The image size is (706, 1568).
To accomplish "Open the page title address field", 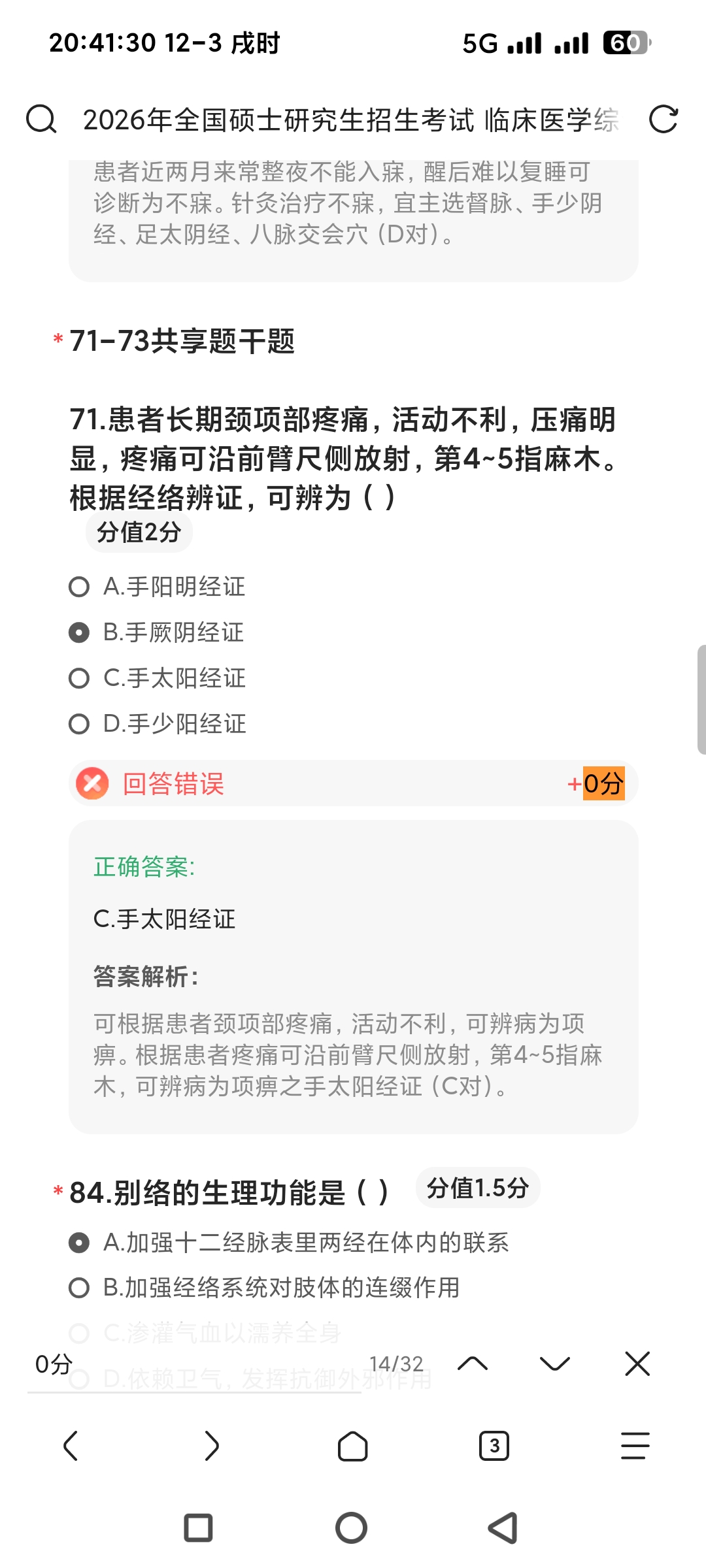I will tap(350, 120).
